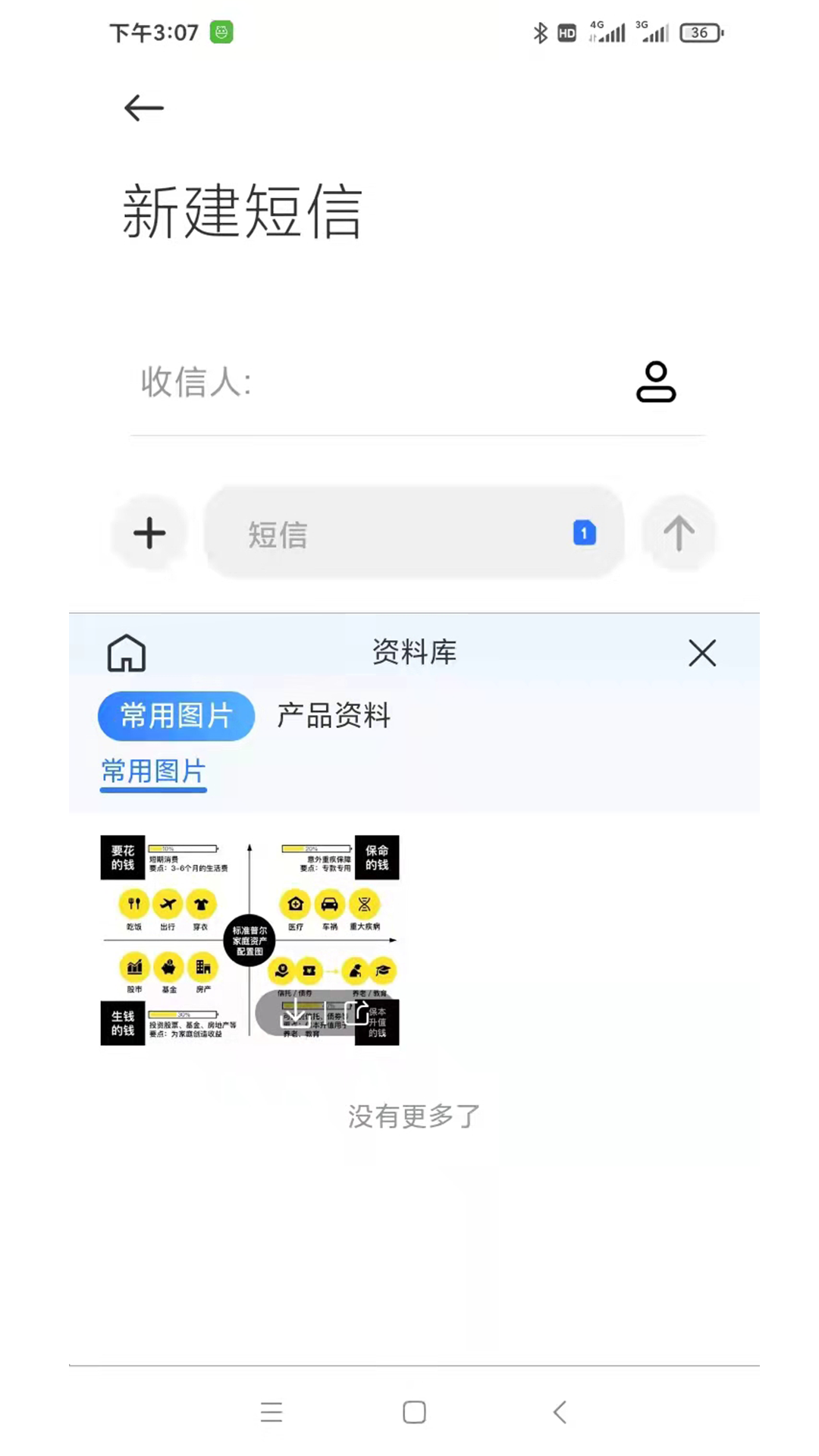The width and height of the screenshot is (819, 1456).
Task: Open the contact picker for recipients
Action: point(656,384)
